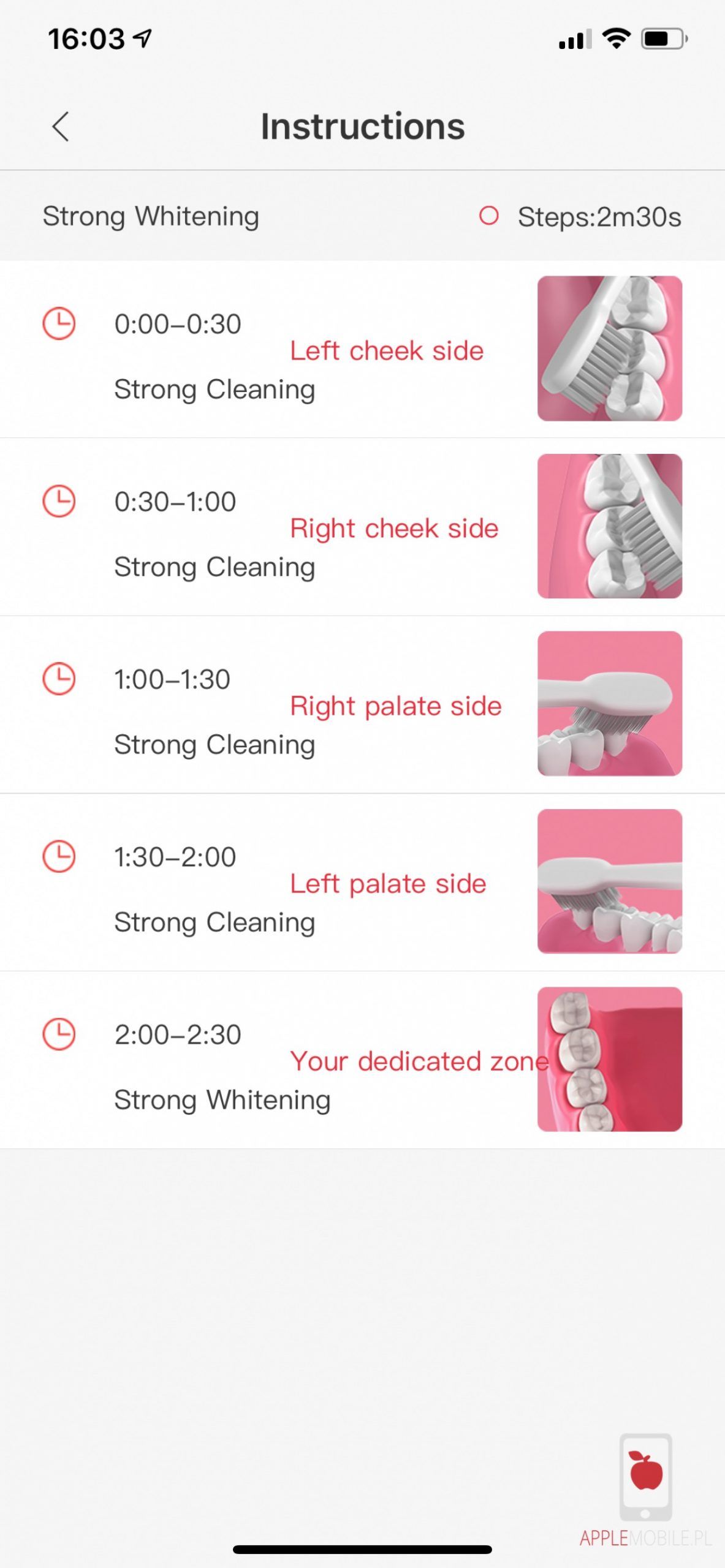This screenshot has height=1568, width=725.
Task: Go back from the Instructions screen
Action: coord(60,127)
